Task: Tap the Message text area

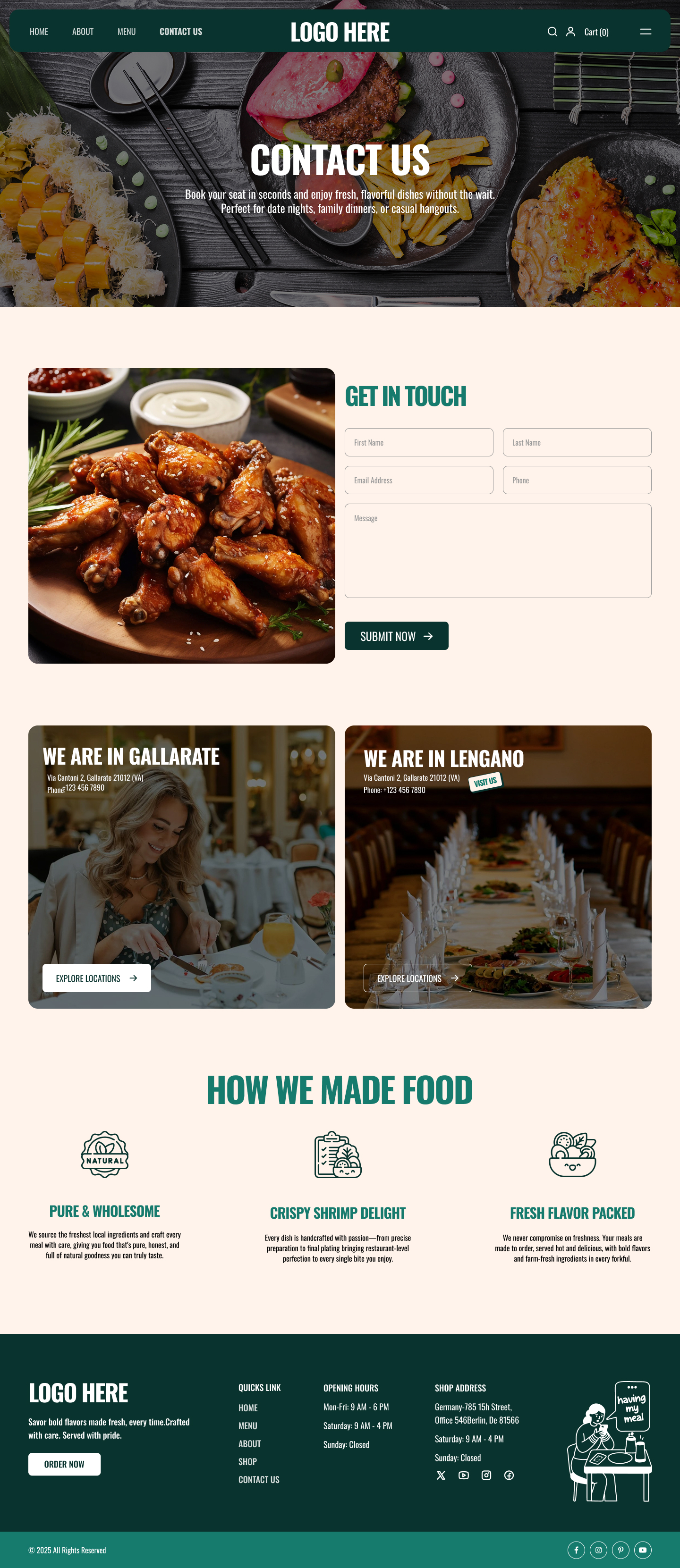Action: pos(497,550)
